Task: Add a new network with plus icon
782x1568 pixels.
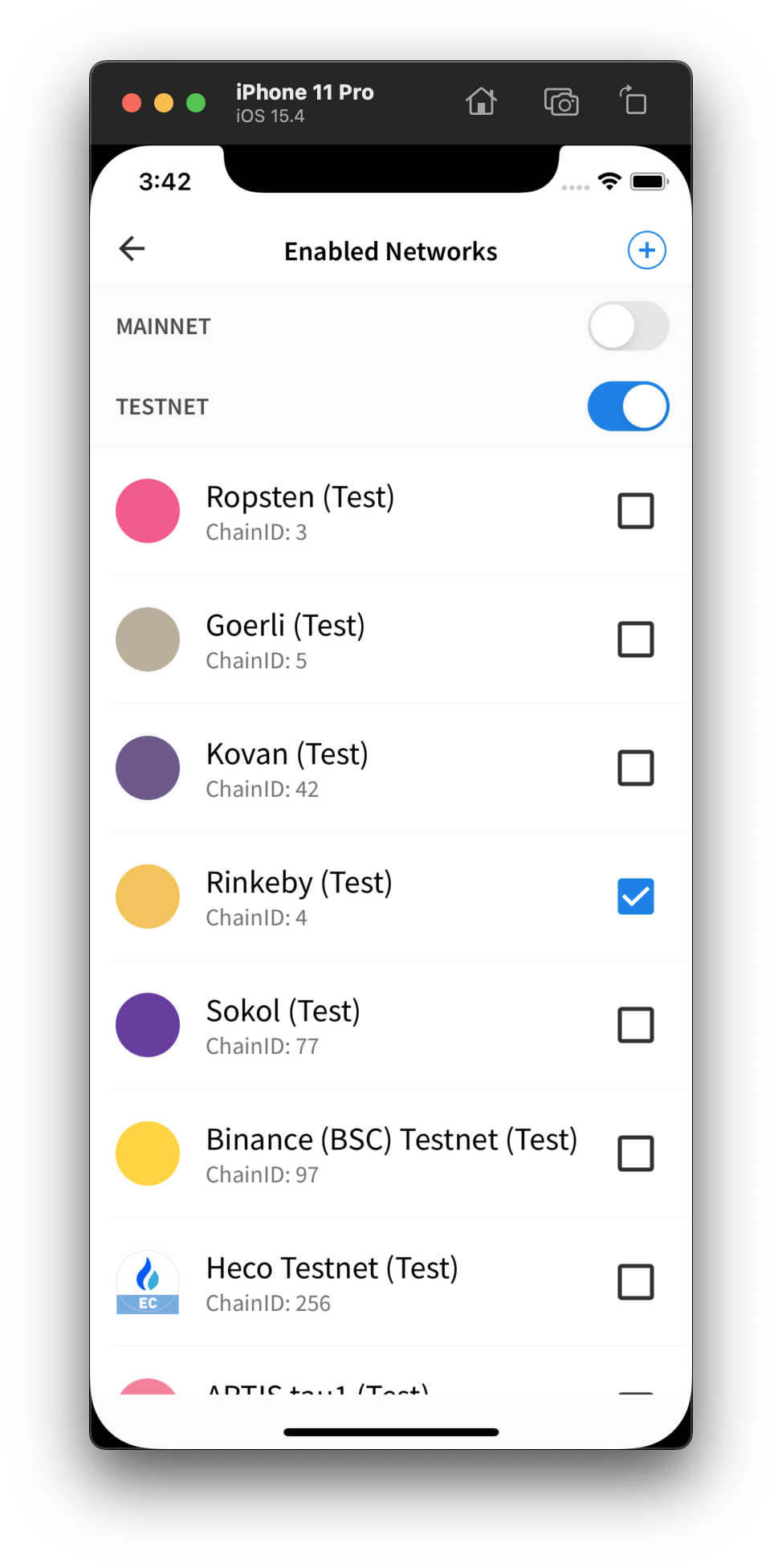Action: [x=646, y=251]
